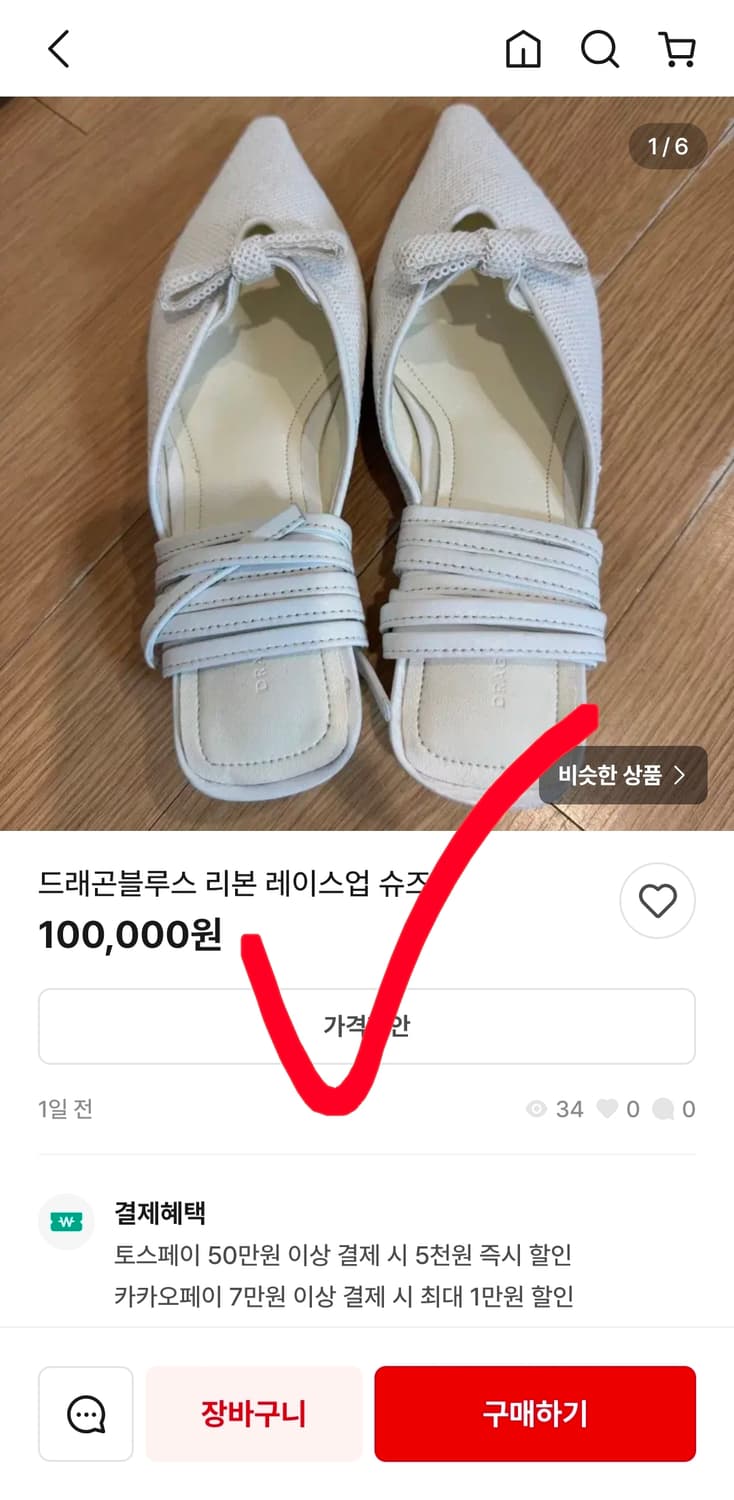Click the eye icon showing 34 views
Image resolution: width=734 pixels, height=1500 pixels.
pyautogui.click(x=535, y=1108)
